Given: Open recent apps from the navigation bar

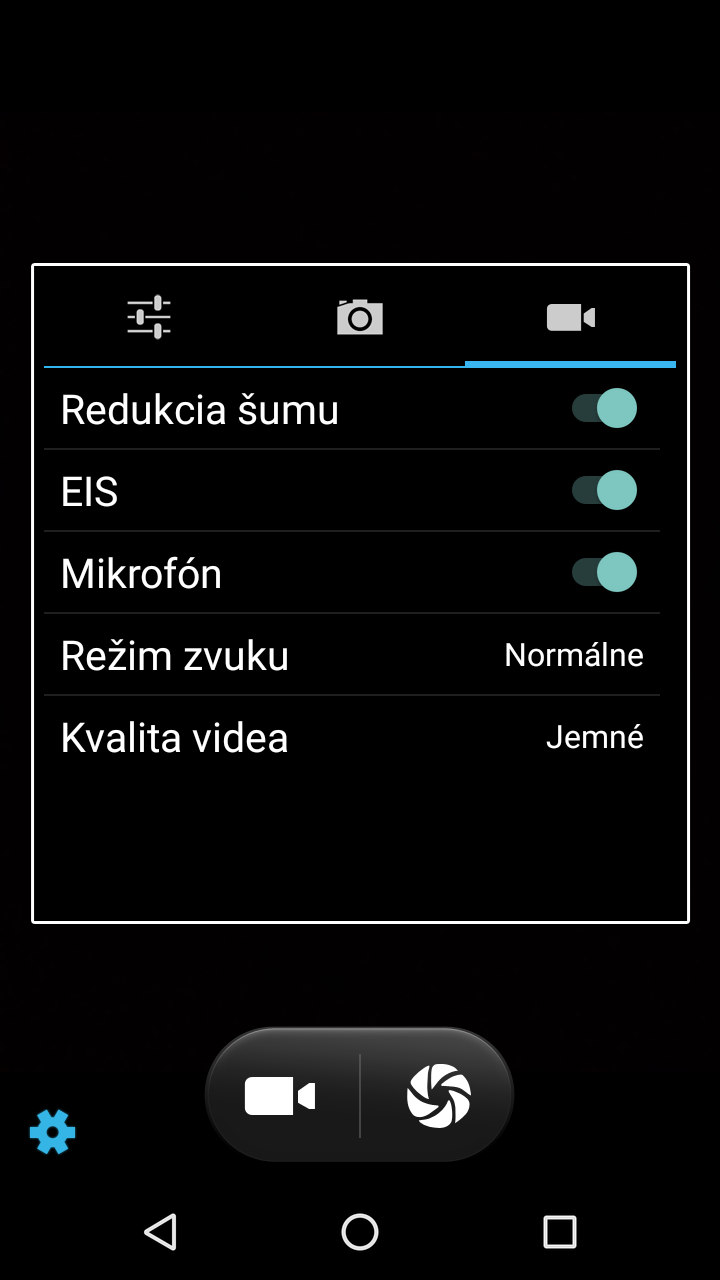Looking at the screenshot, I should [x=559, y=1232].
